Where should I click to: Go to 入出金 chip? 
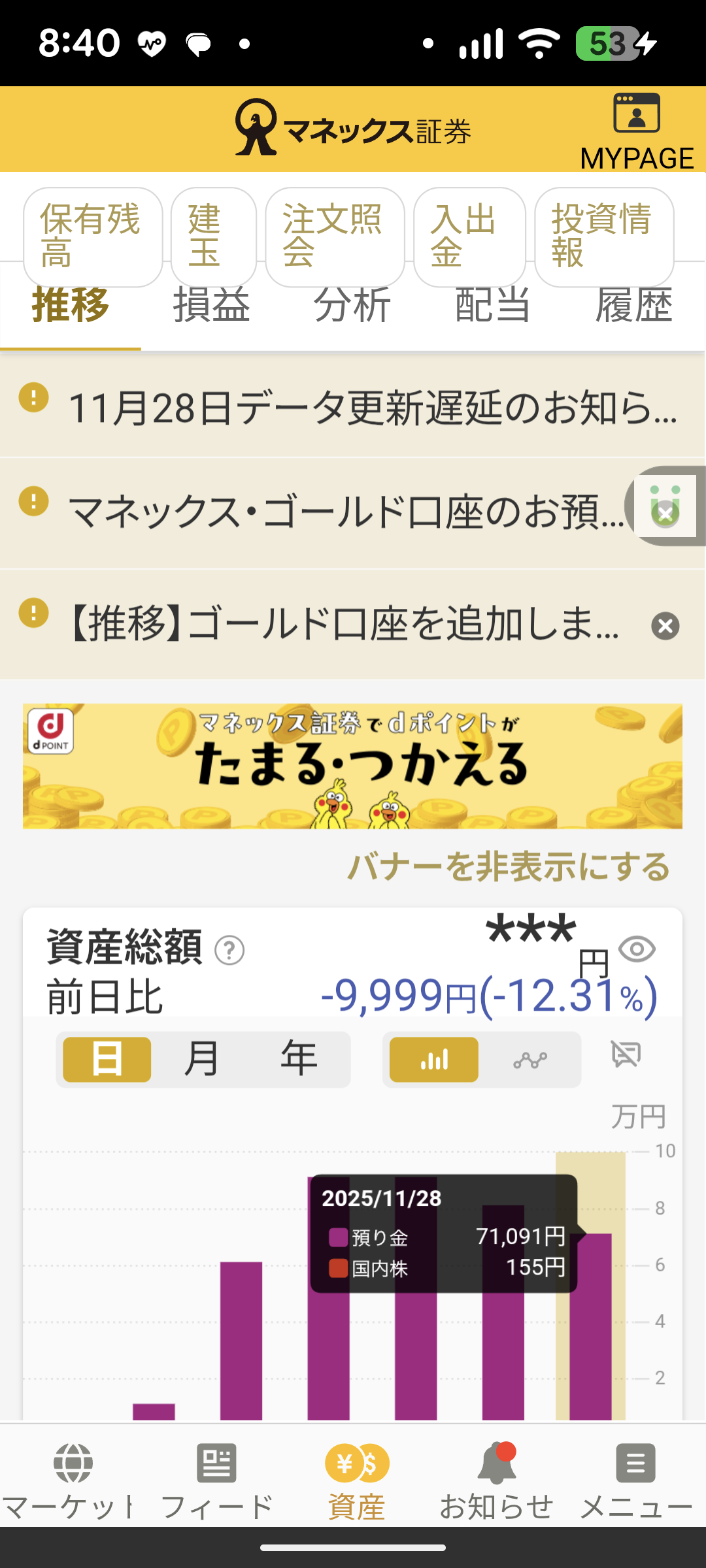[469, 237]
